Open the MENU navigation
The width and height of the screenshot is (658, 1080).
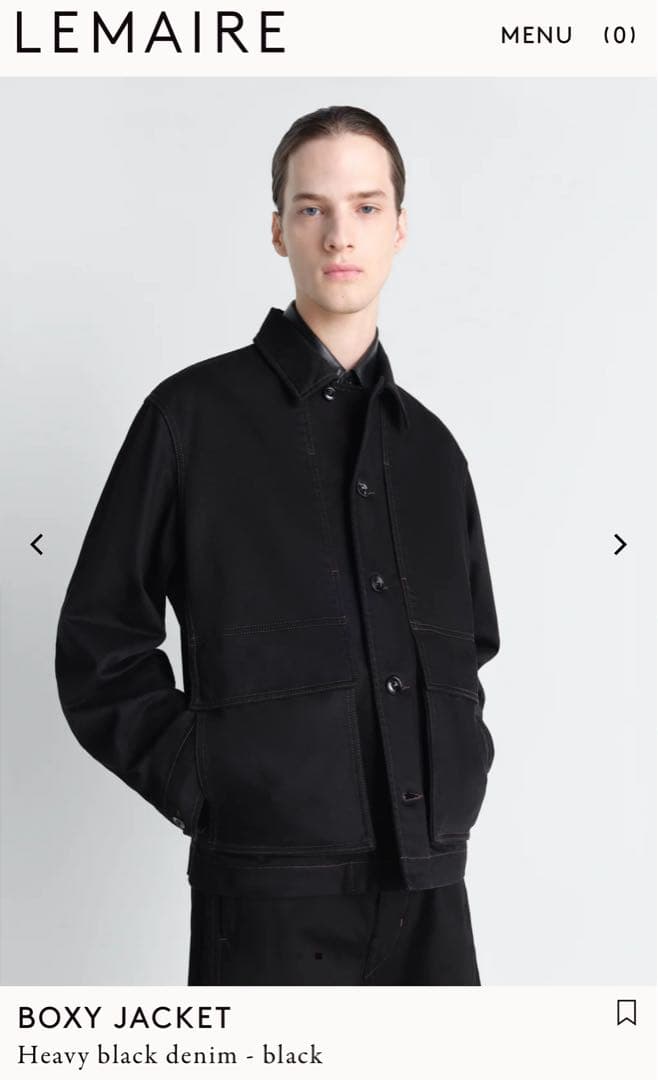click(x=536, y=35)
